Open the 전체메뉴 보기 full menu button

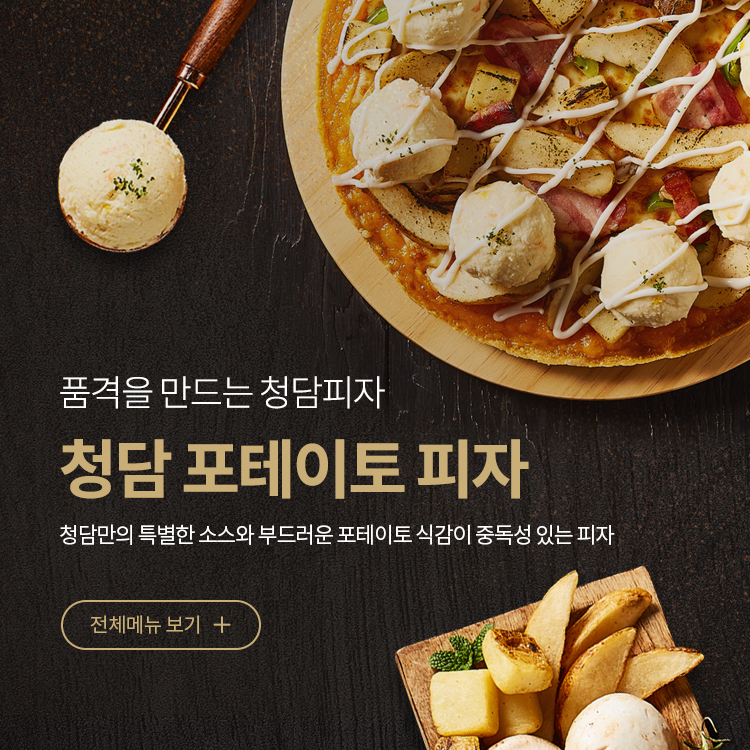point(160,625)
